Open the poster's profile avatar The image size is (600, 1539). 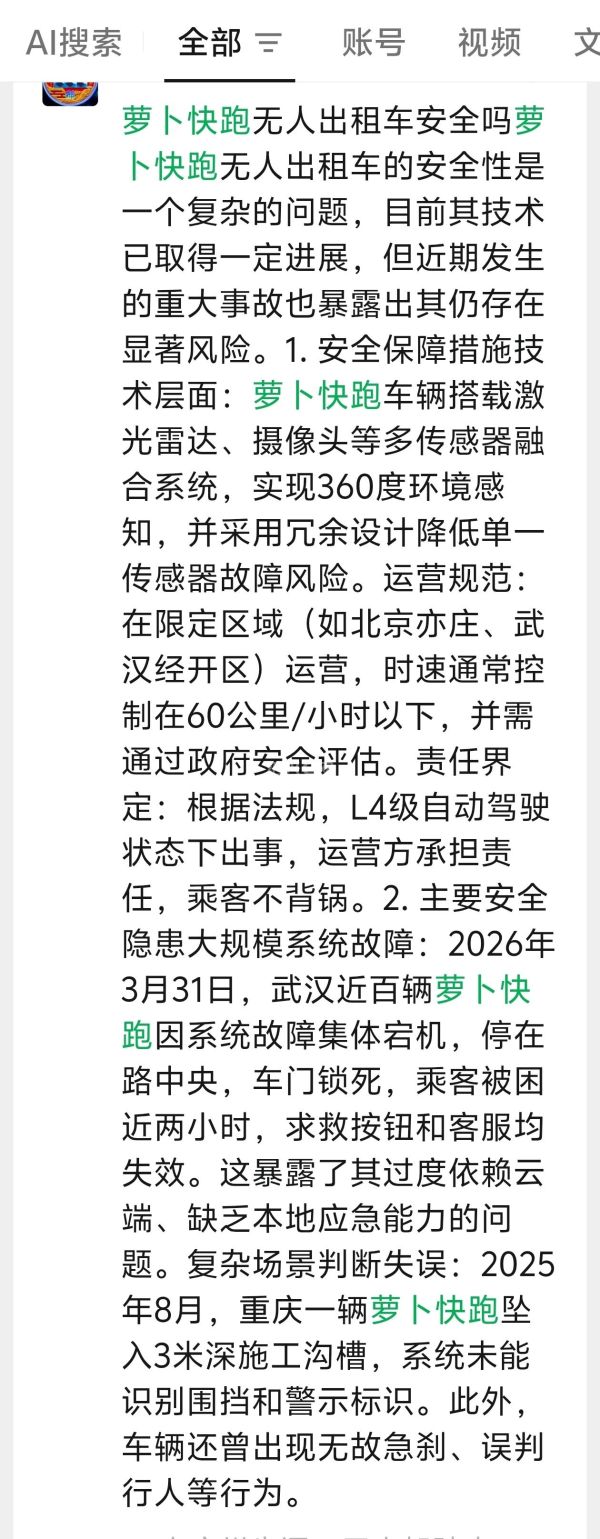pyautogui.click(x=70, y=94)
